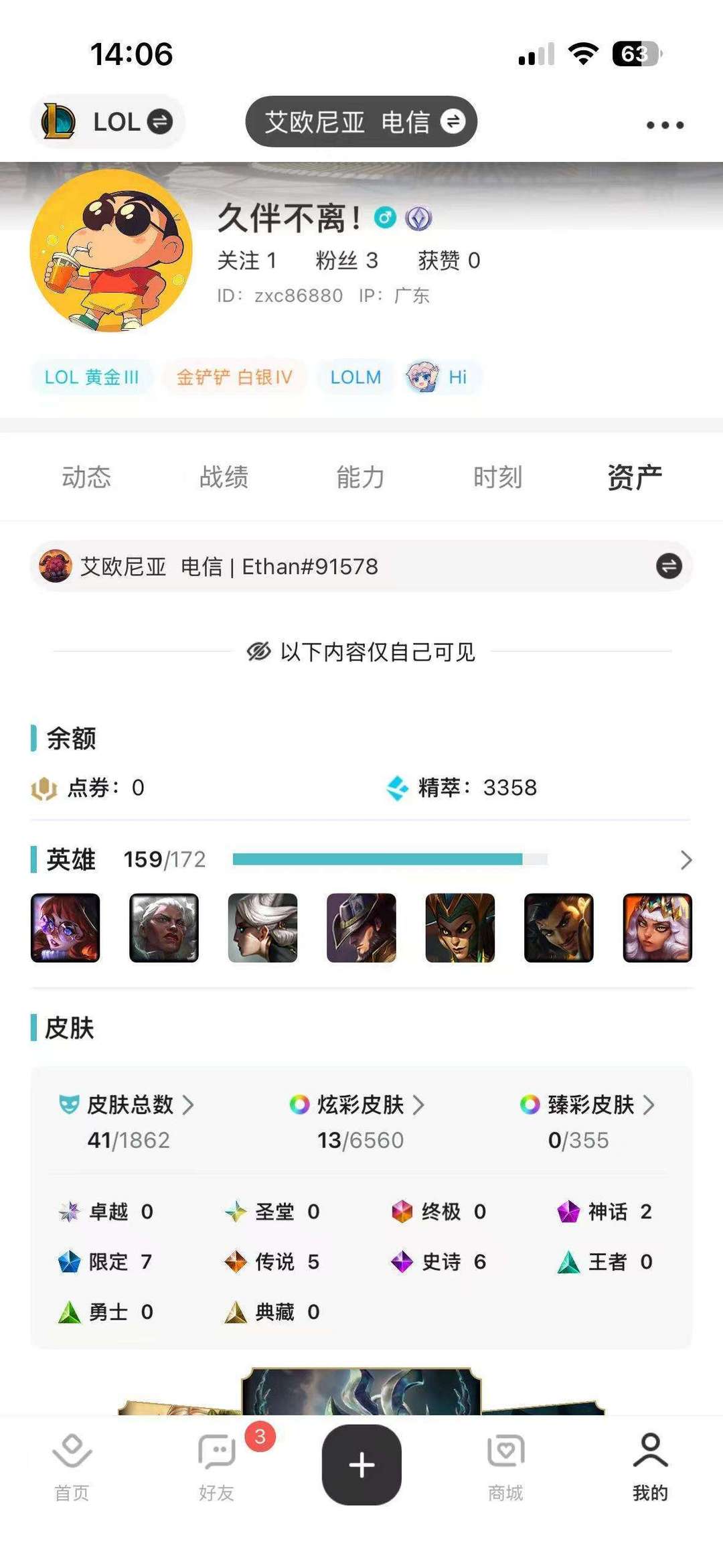Create a new post with plus button
The image size is (723, 1568).
pos(361,1465)
